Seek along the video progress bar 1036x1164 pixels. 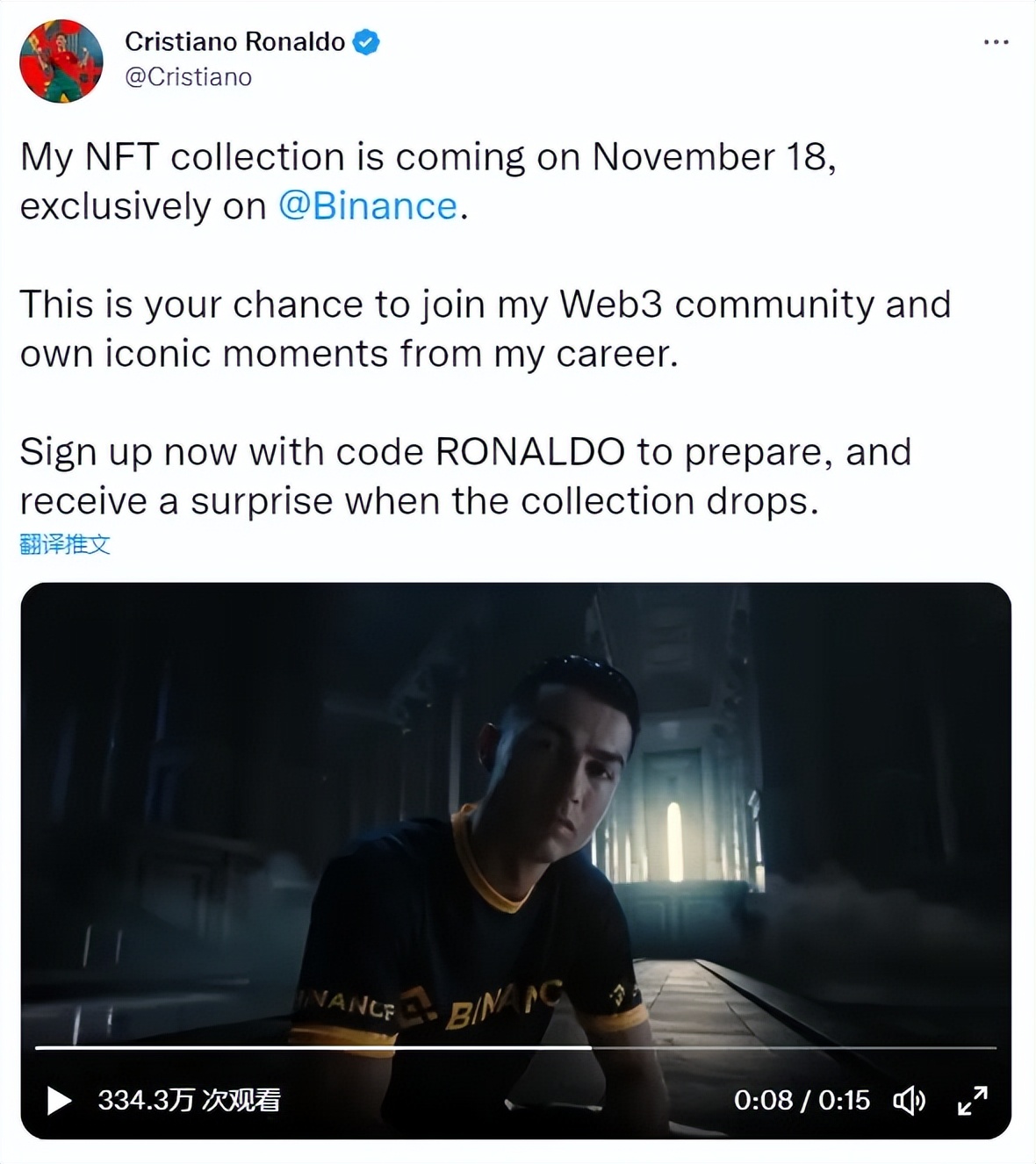click(515, 1047)
